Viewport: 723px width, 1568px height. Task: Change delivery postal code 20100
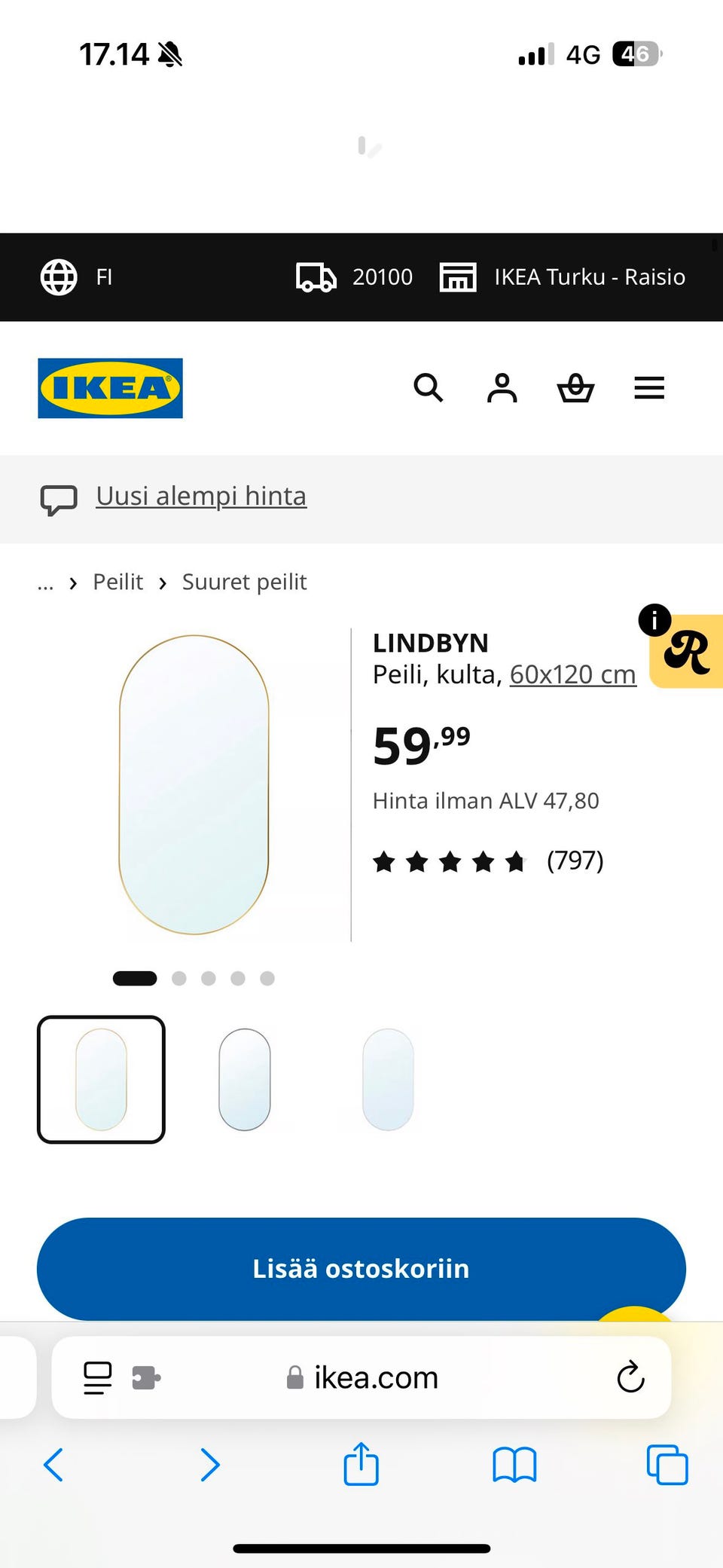coord(355,277)
